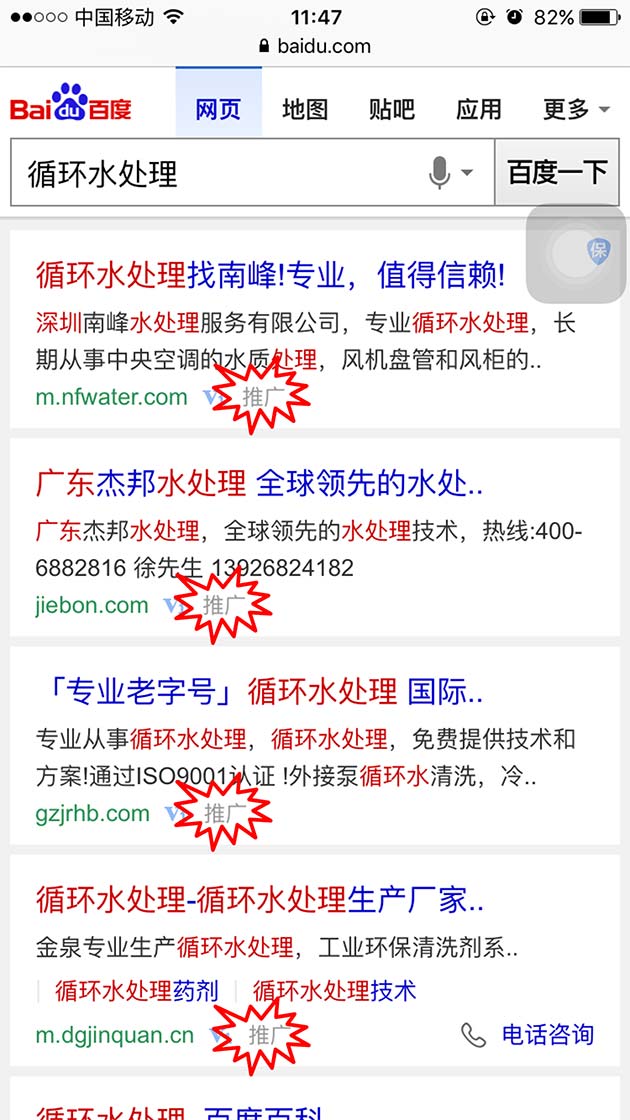This screenshot has height=1120, width=630.
Task: Follow the 循环水处理药剂 sub-link
Action: 136,991
